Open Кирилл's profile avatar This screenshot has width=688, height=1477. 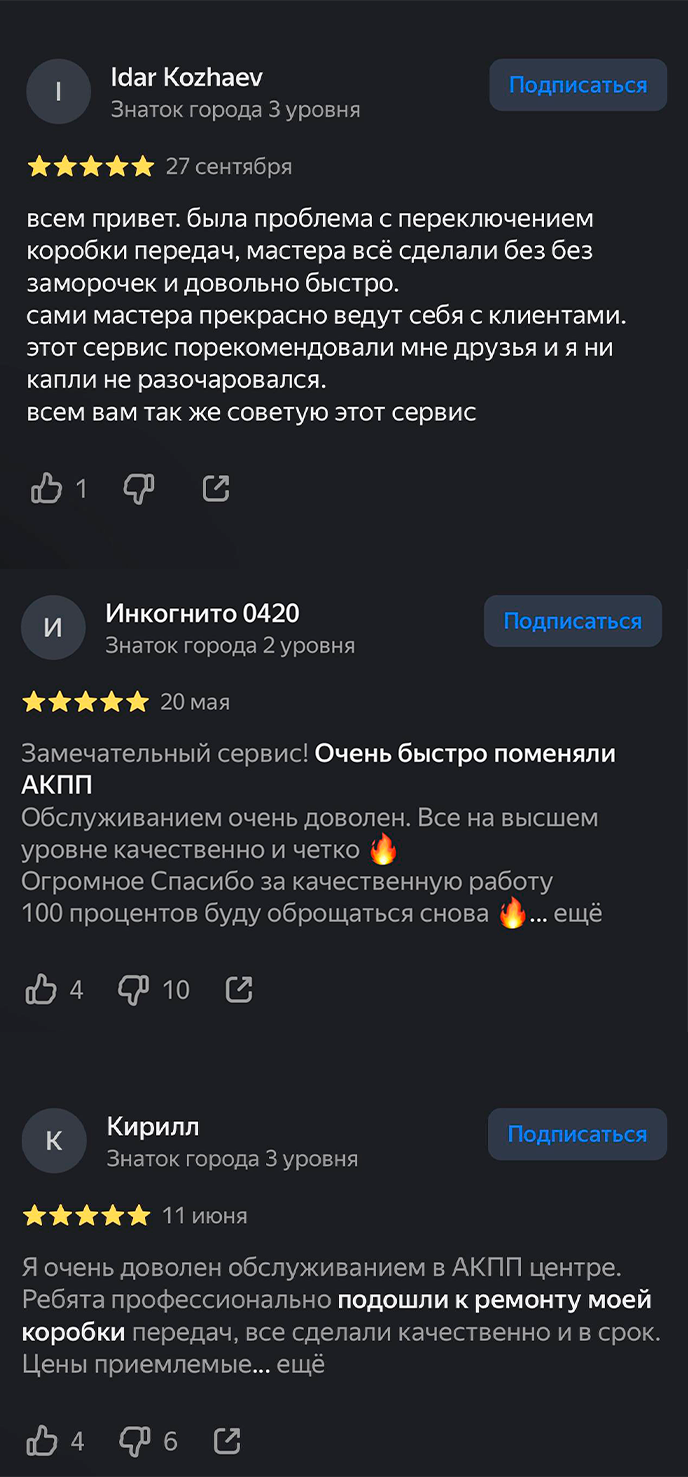point(54,1140)
